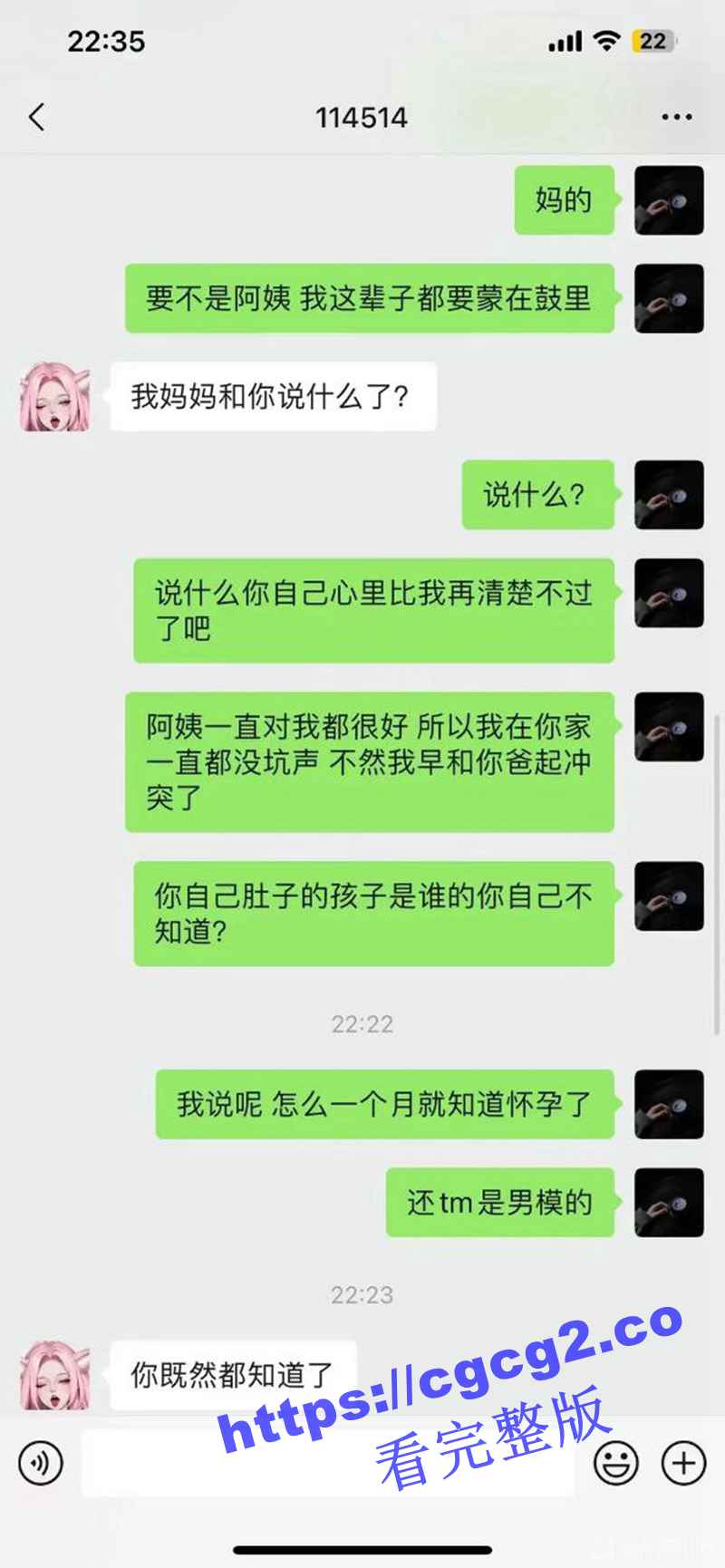The width and height of the screenshot is (725, 1568).
Task: Open pink-haired avatar beside 你既然都知道了
Action: [55, 1375]
